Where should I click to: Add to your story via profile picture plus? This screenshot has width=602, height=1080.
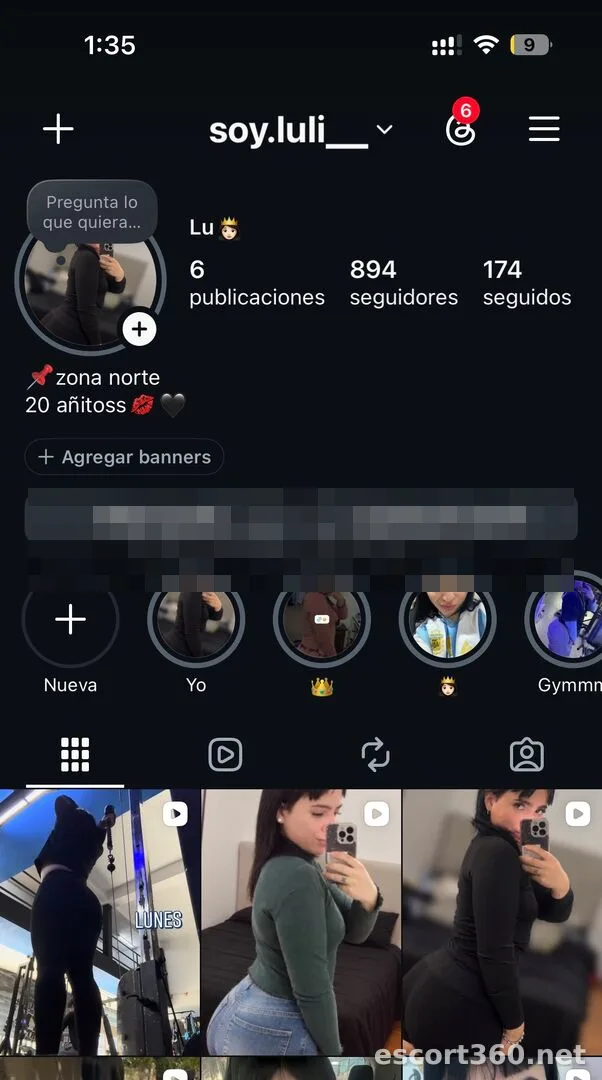tap(139, 329)
